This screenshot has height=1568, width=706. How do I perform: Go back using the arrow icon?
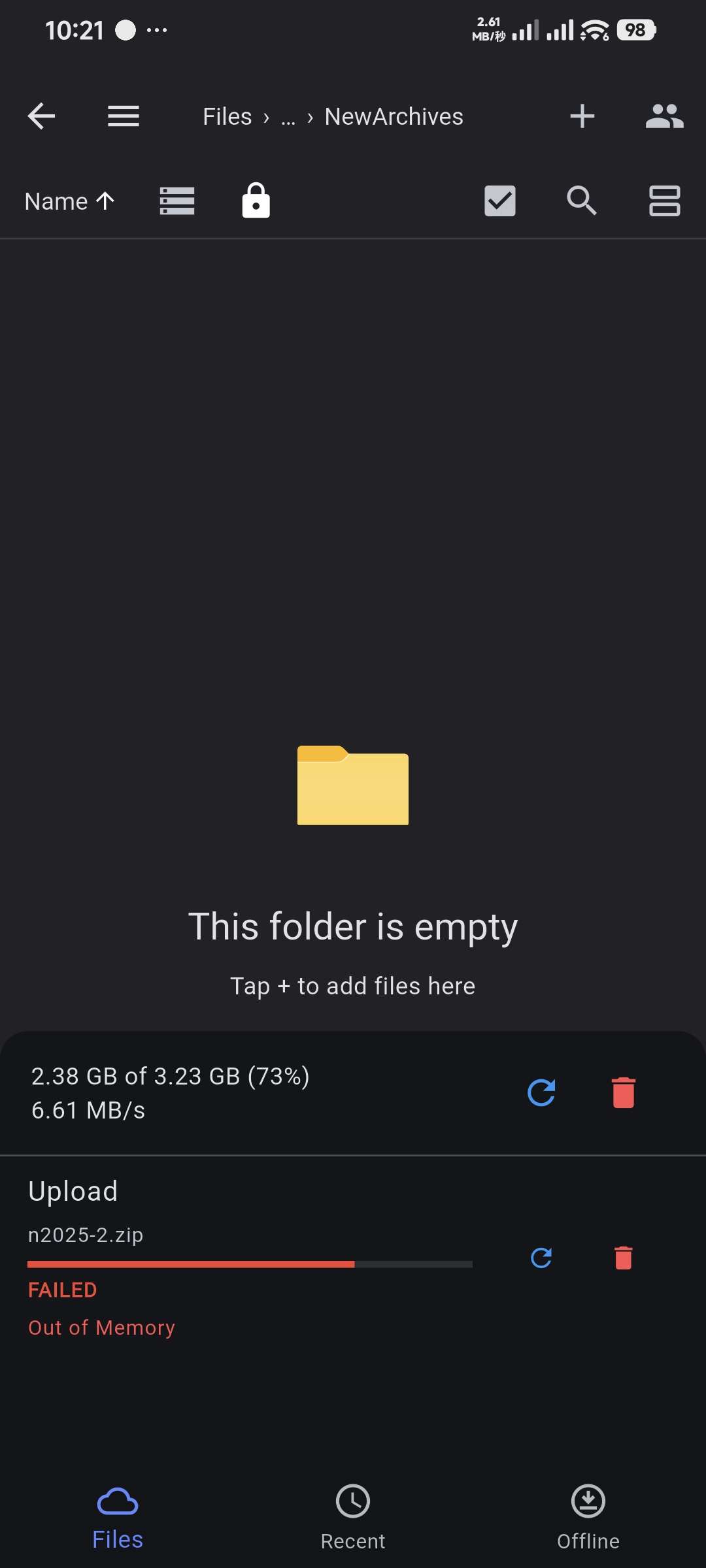41,116
